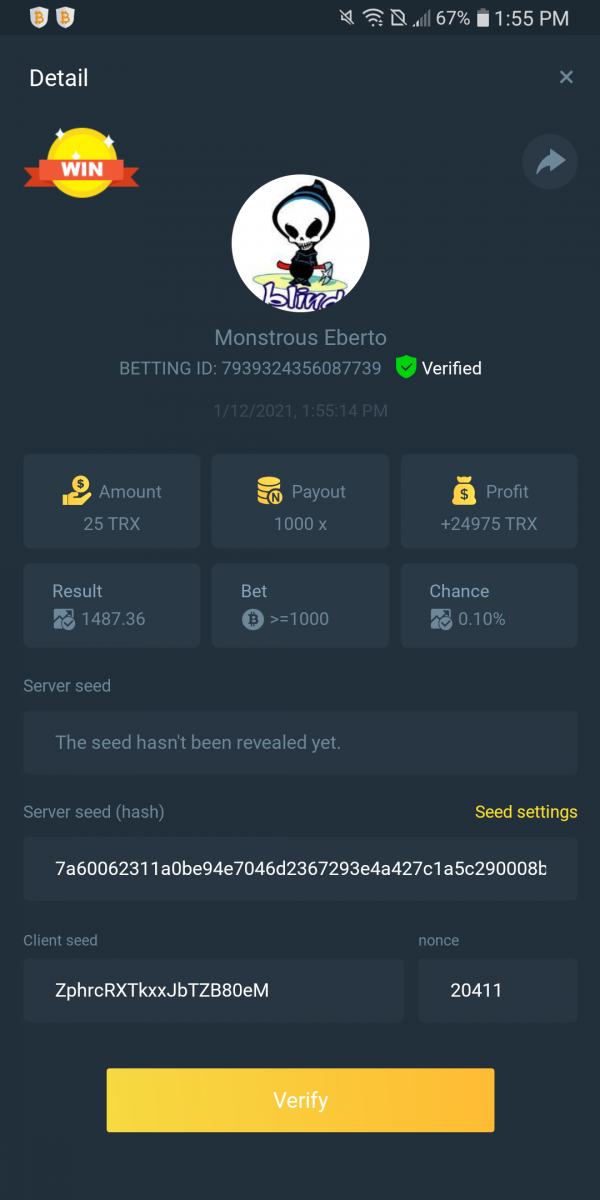This screenshot has width=600, height=1200.
Task: Tap the Verify button
Action: coord(300,1100)
